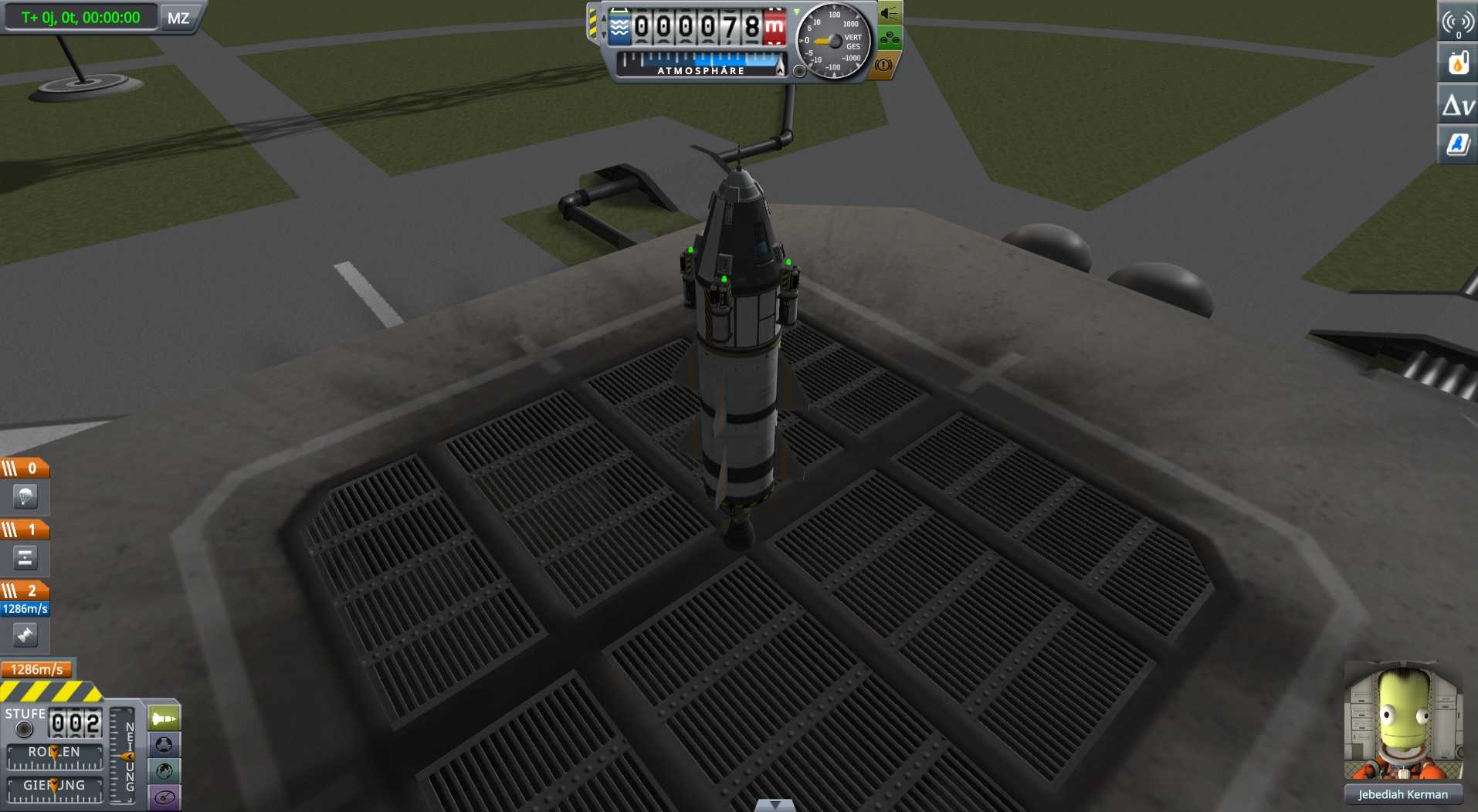Viewport: 1478px width, 812px height.
Task: Open the delta-v tool
Action: [x=1457, y=104]
